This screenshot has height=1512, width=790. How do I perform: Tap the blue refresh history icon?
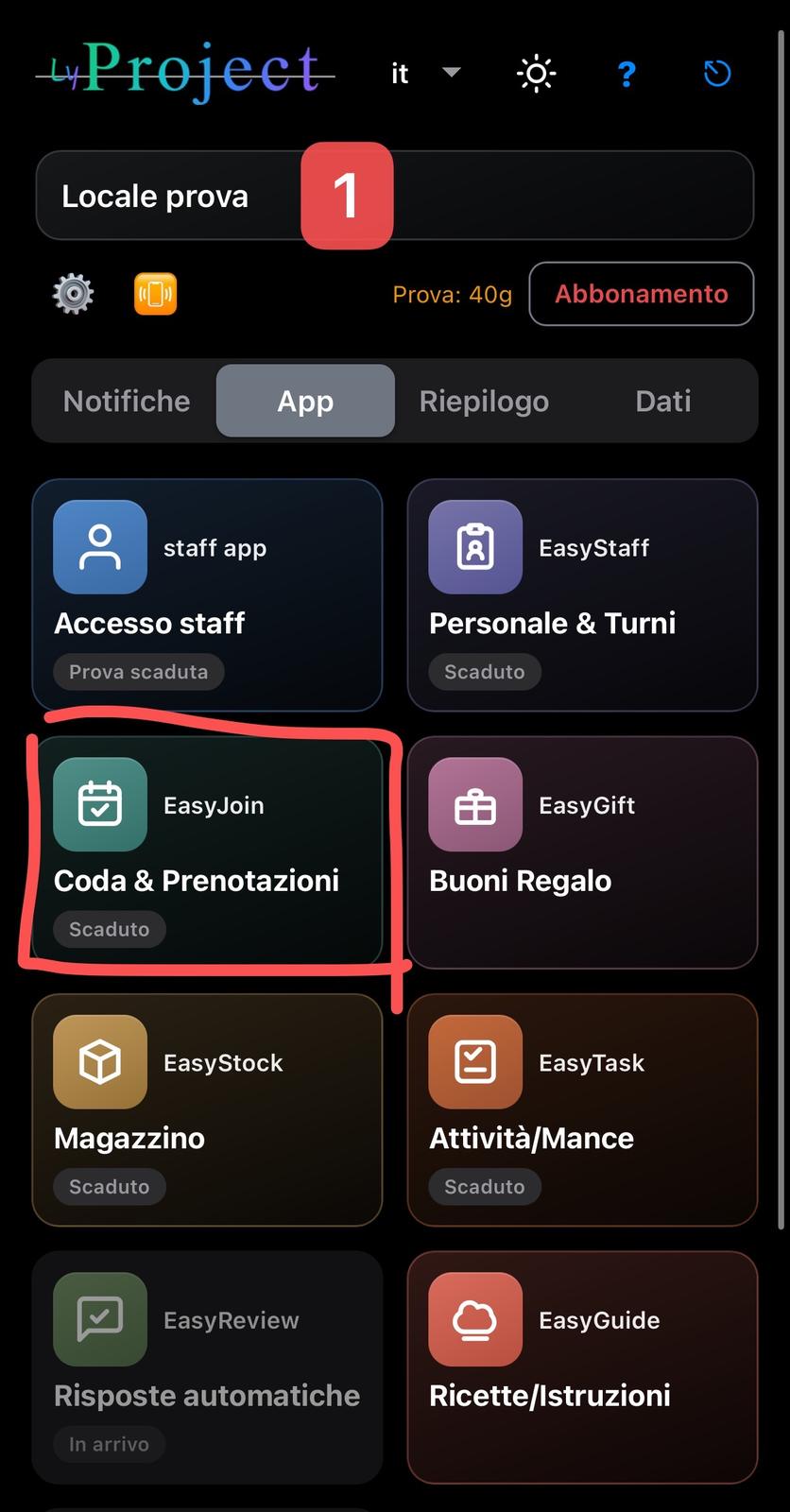717,73
